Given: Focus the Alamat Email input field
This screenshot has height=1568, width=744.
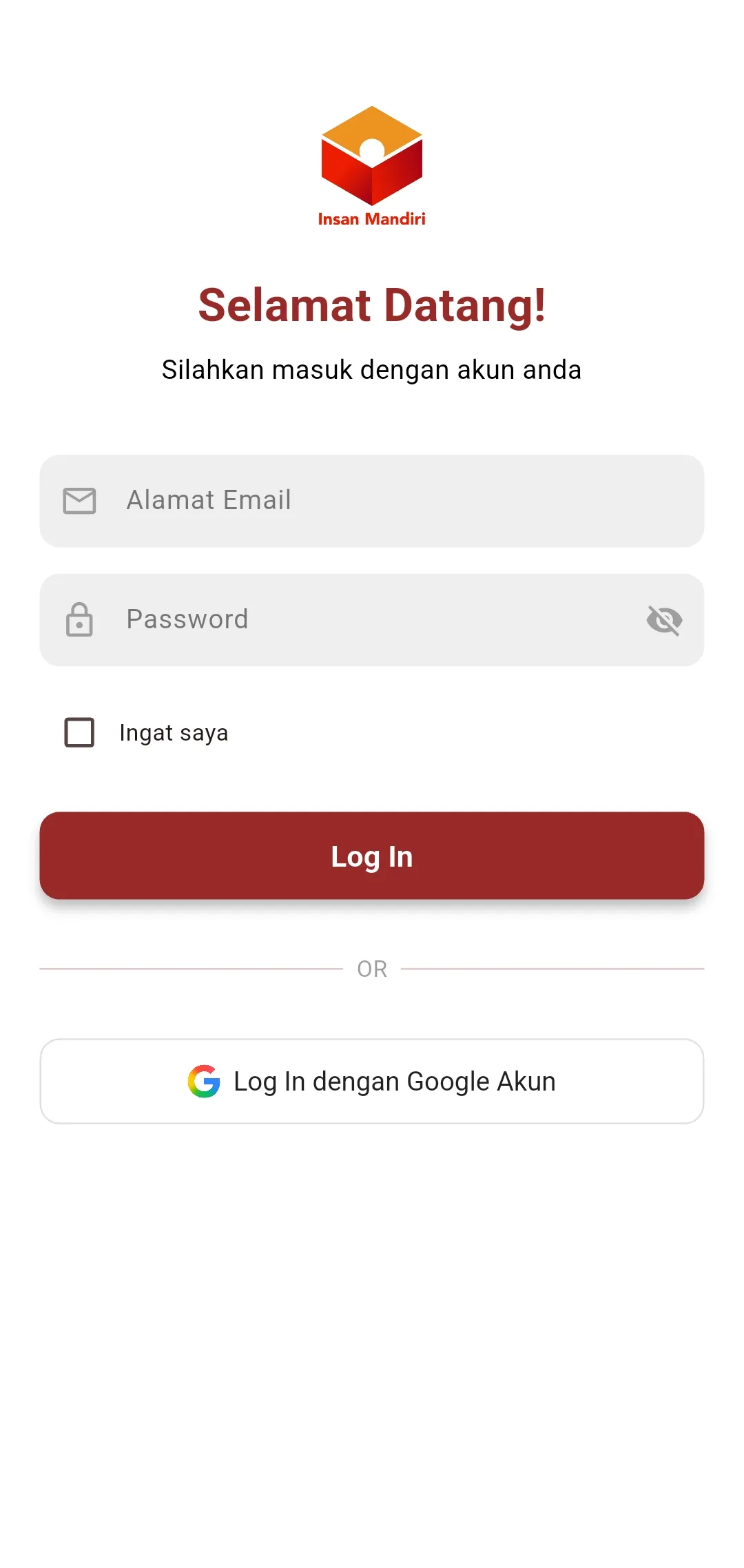Looking at the screenshot, I should (x=372, y=501).
